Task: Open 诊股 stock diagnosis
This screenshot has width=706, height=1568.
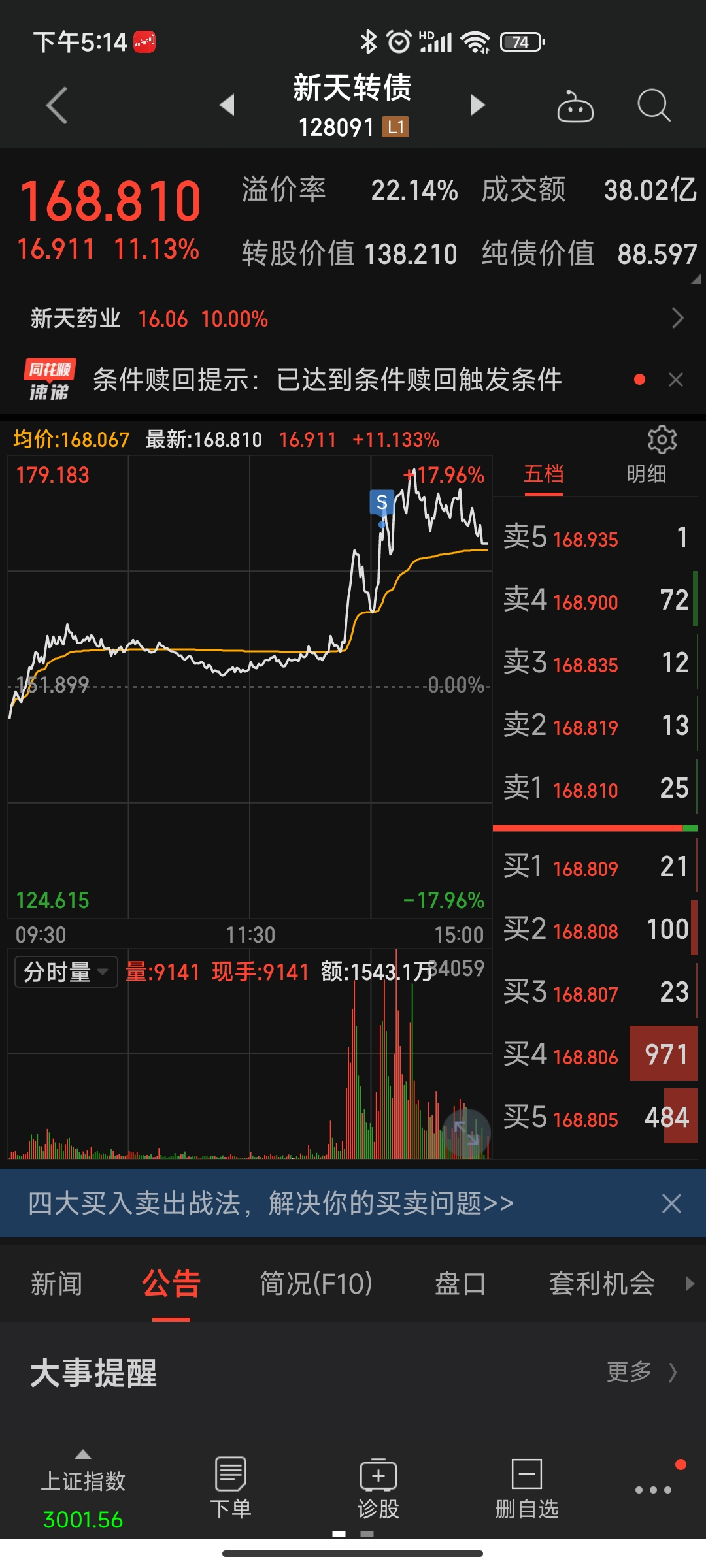Action: pyautogui.click(x=378, y=1488)
